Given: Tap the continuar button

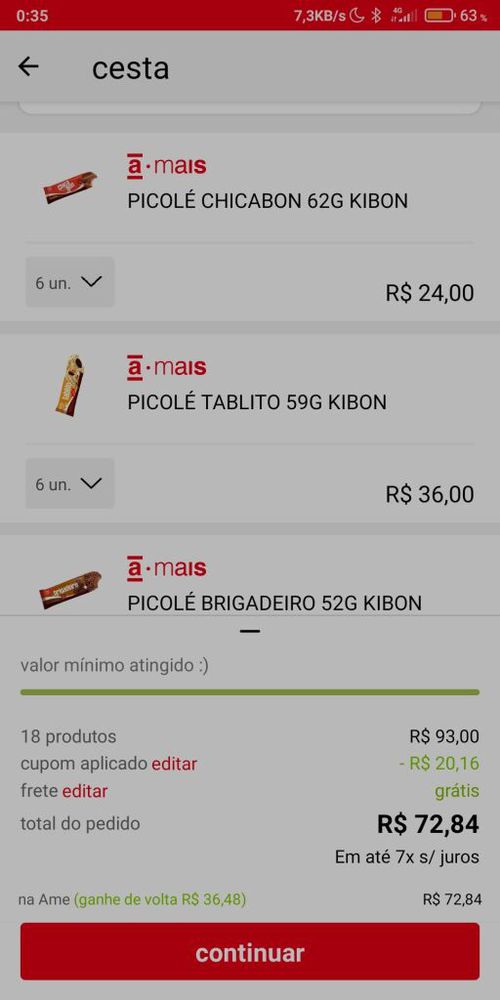Looking at the screenshot, I should [x=250, y=953].
